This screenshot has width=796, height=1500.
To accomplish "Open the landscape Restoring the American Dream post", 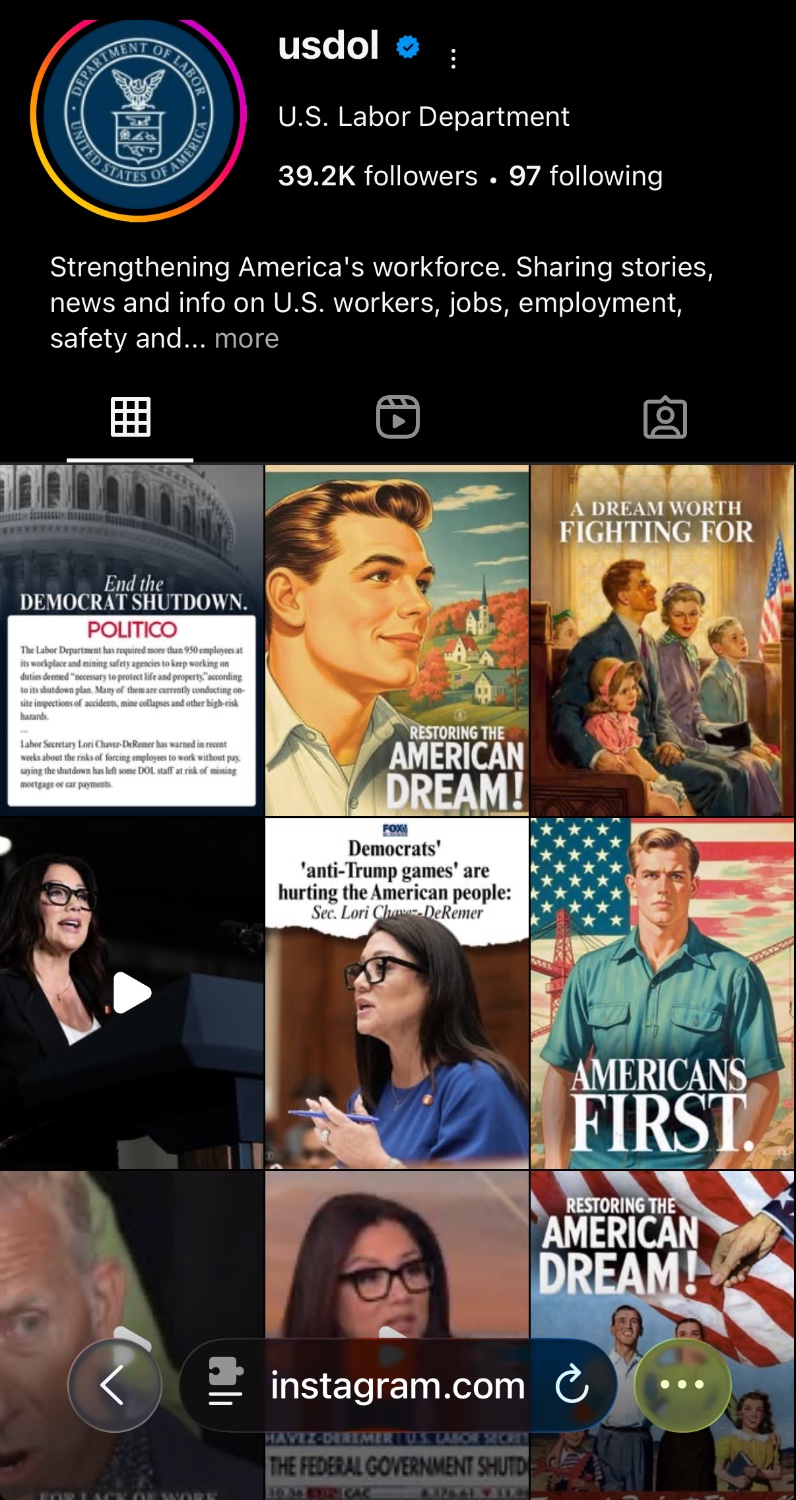I will tap(397, 640).
